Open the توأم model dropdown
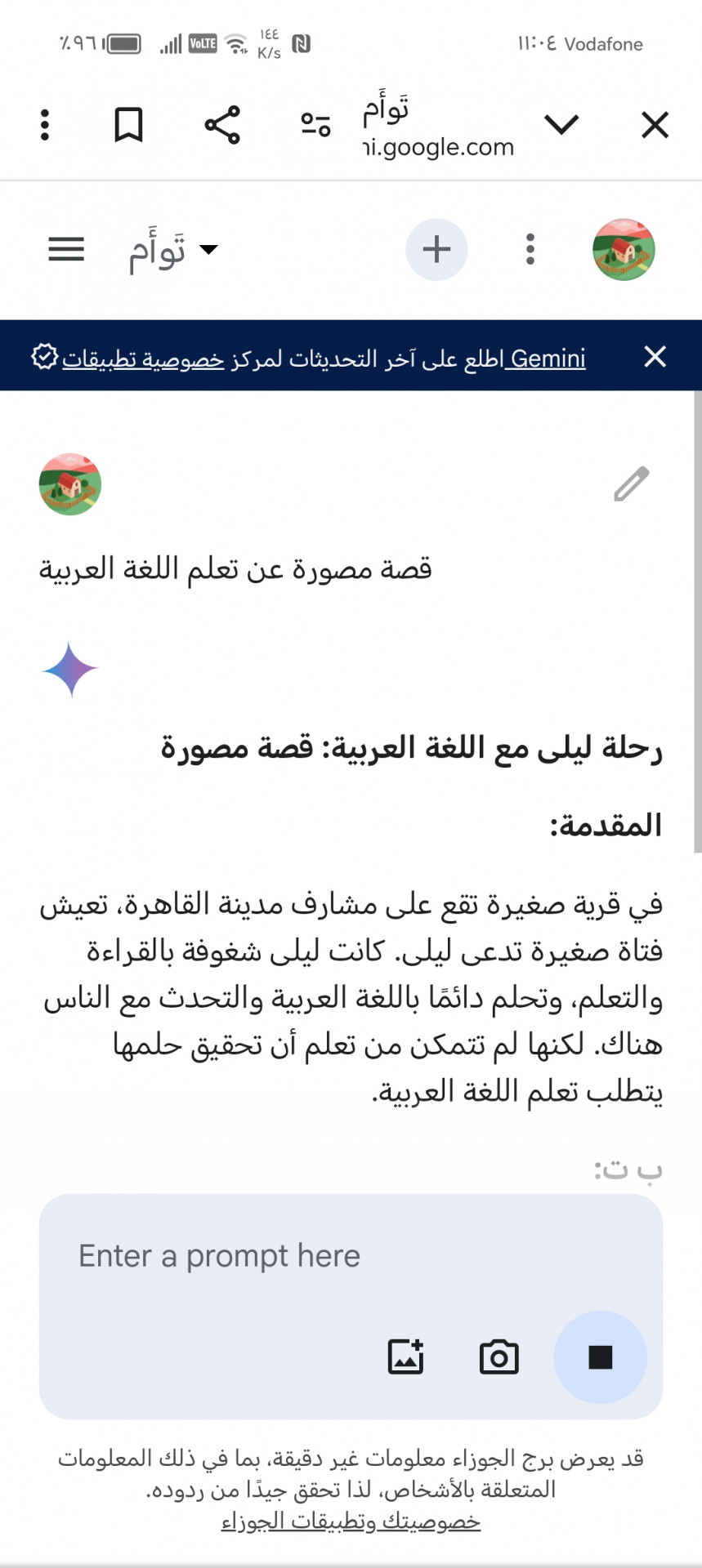702x1568 pixels. pyautogui.click(x=173, y=249)
